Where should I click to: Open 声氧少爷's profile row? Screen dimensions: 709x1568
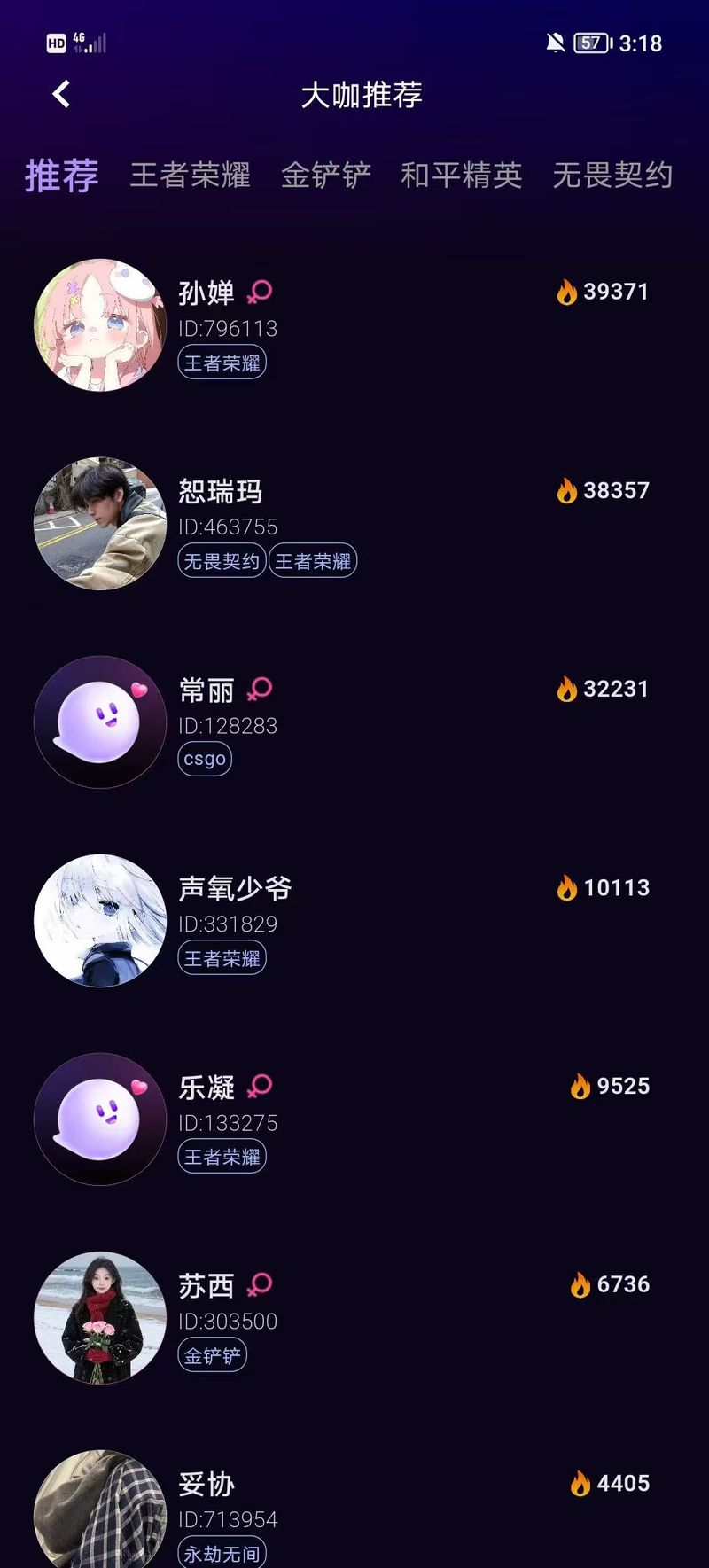[x=354, y=921]
